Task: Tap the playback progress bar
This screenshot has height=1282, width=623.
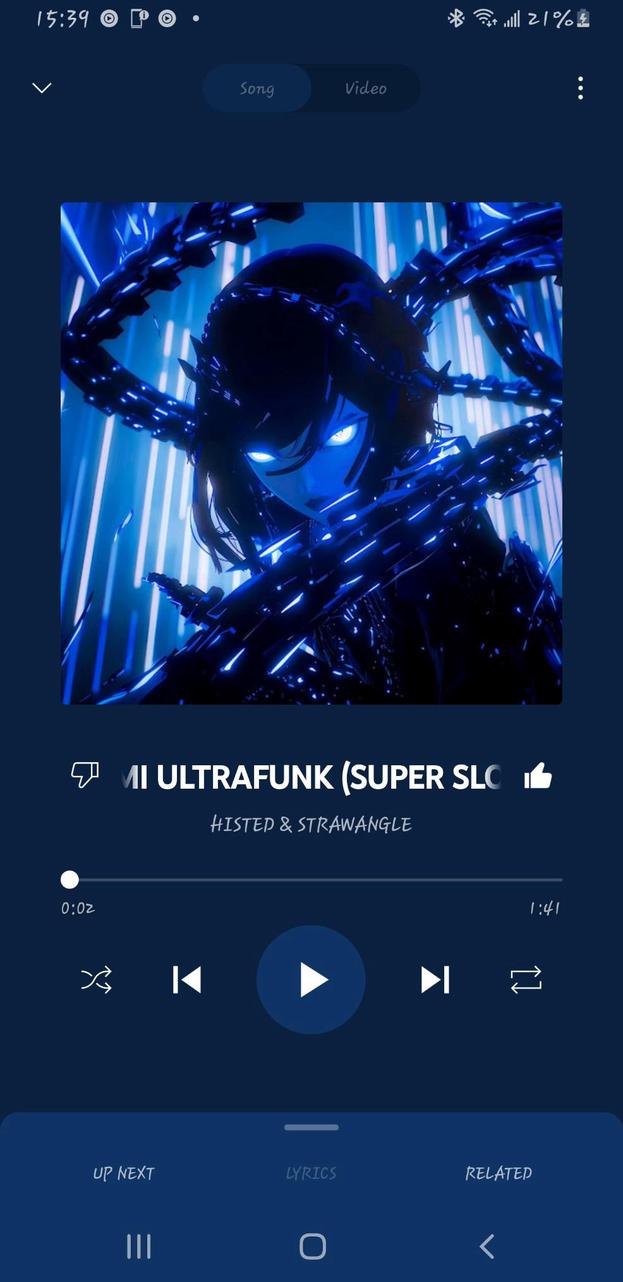Action: [311, 880]
